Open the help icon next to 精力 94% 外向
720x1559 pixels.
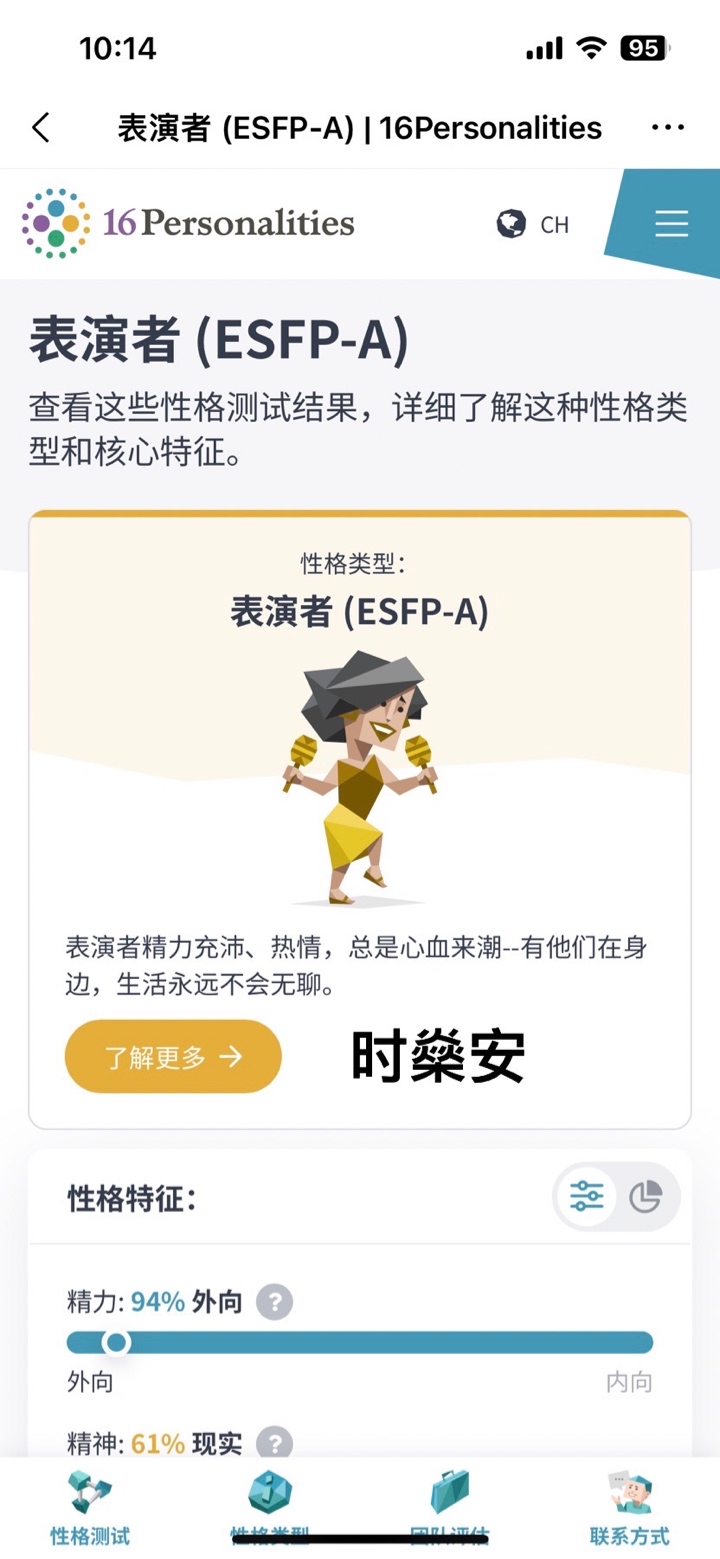coord(275,1302)
